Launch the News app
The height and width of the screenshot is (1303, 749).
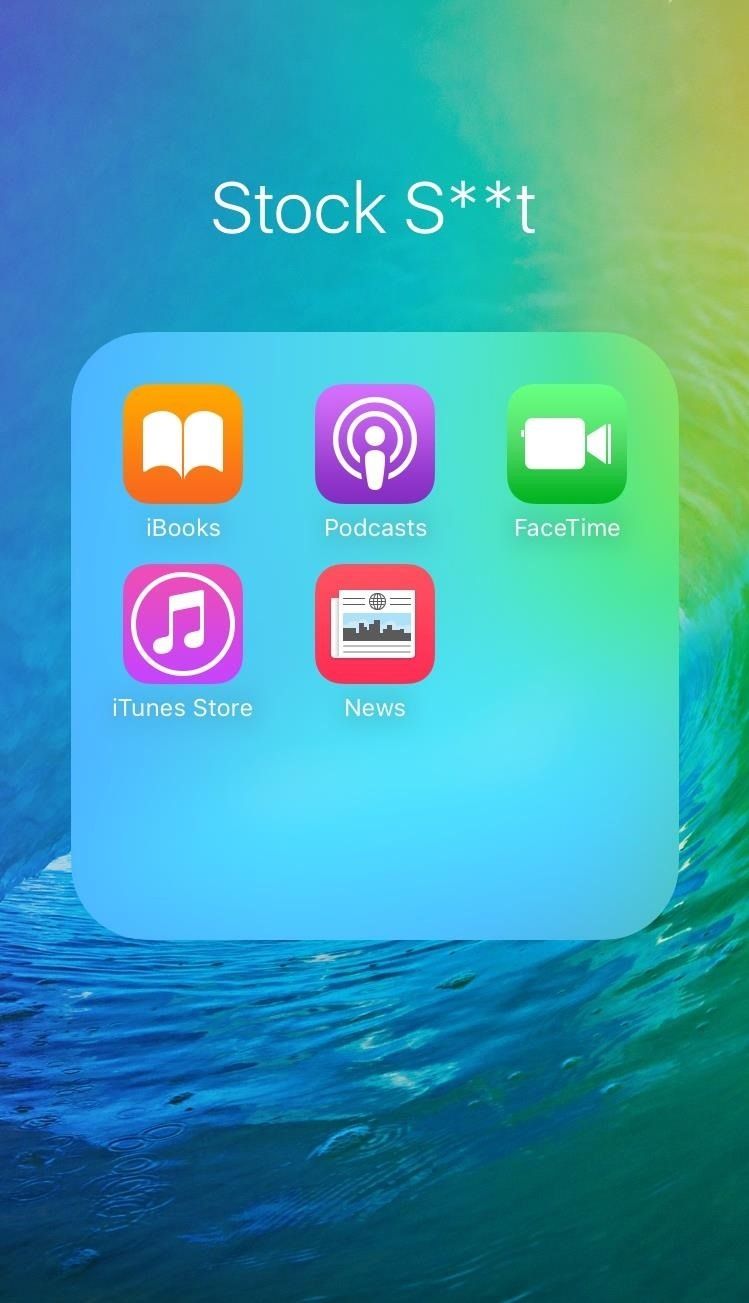click(x=375, y=623)
